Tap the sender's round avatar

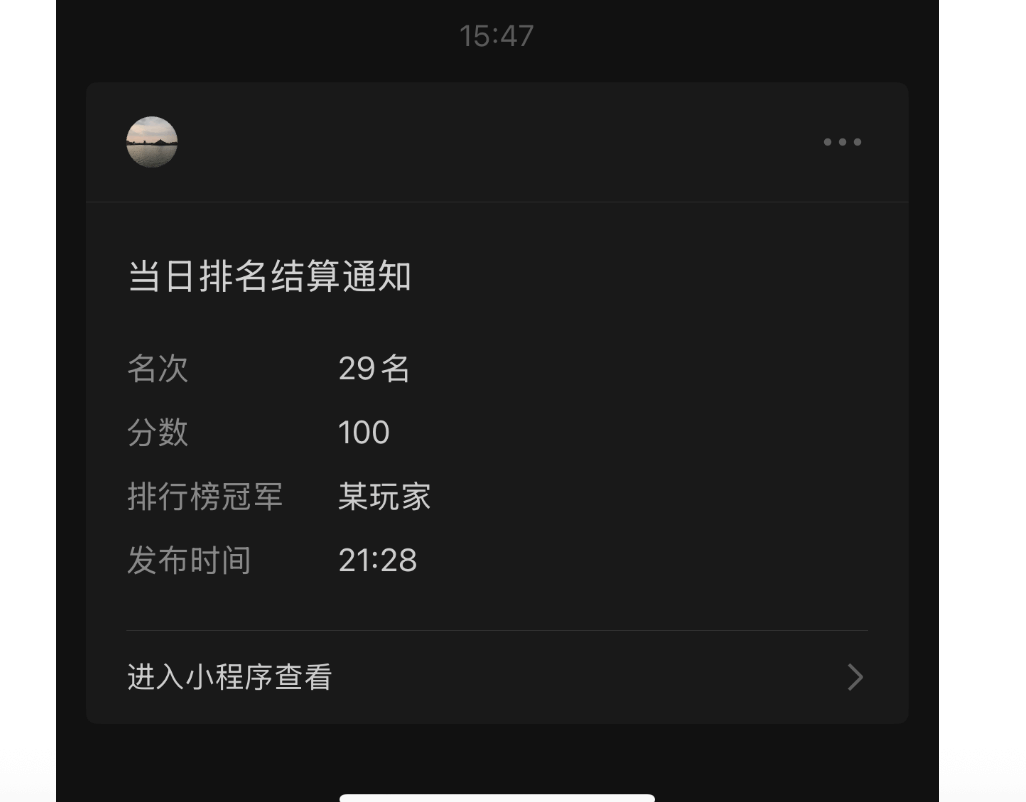[152, 142]
